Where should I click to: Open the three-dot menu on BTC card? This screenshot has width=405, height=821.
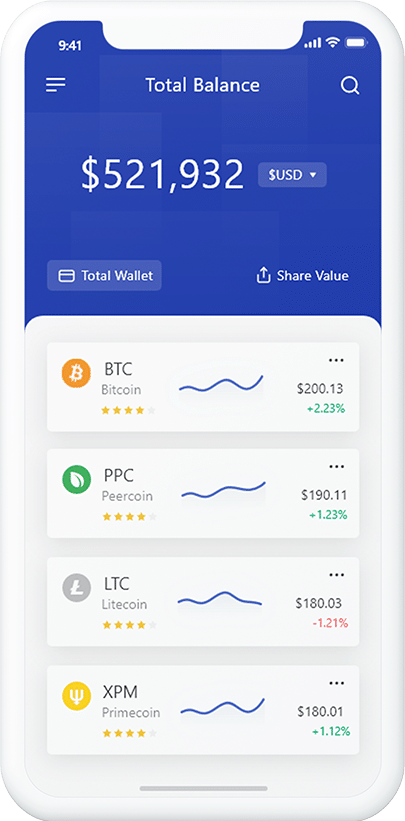336,360
